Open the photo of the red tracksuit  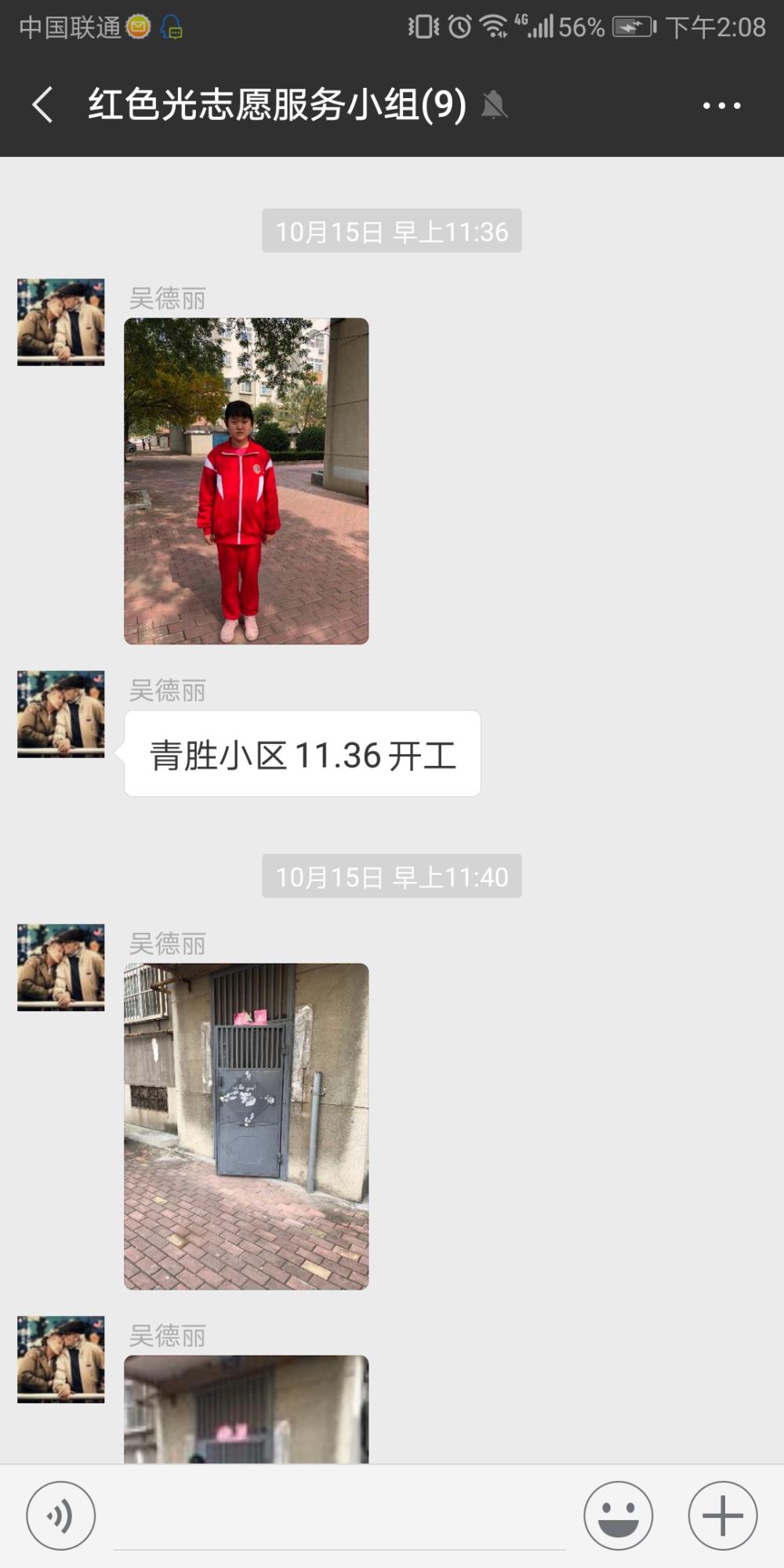[x=246, y=481]
